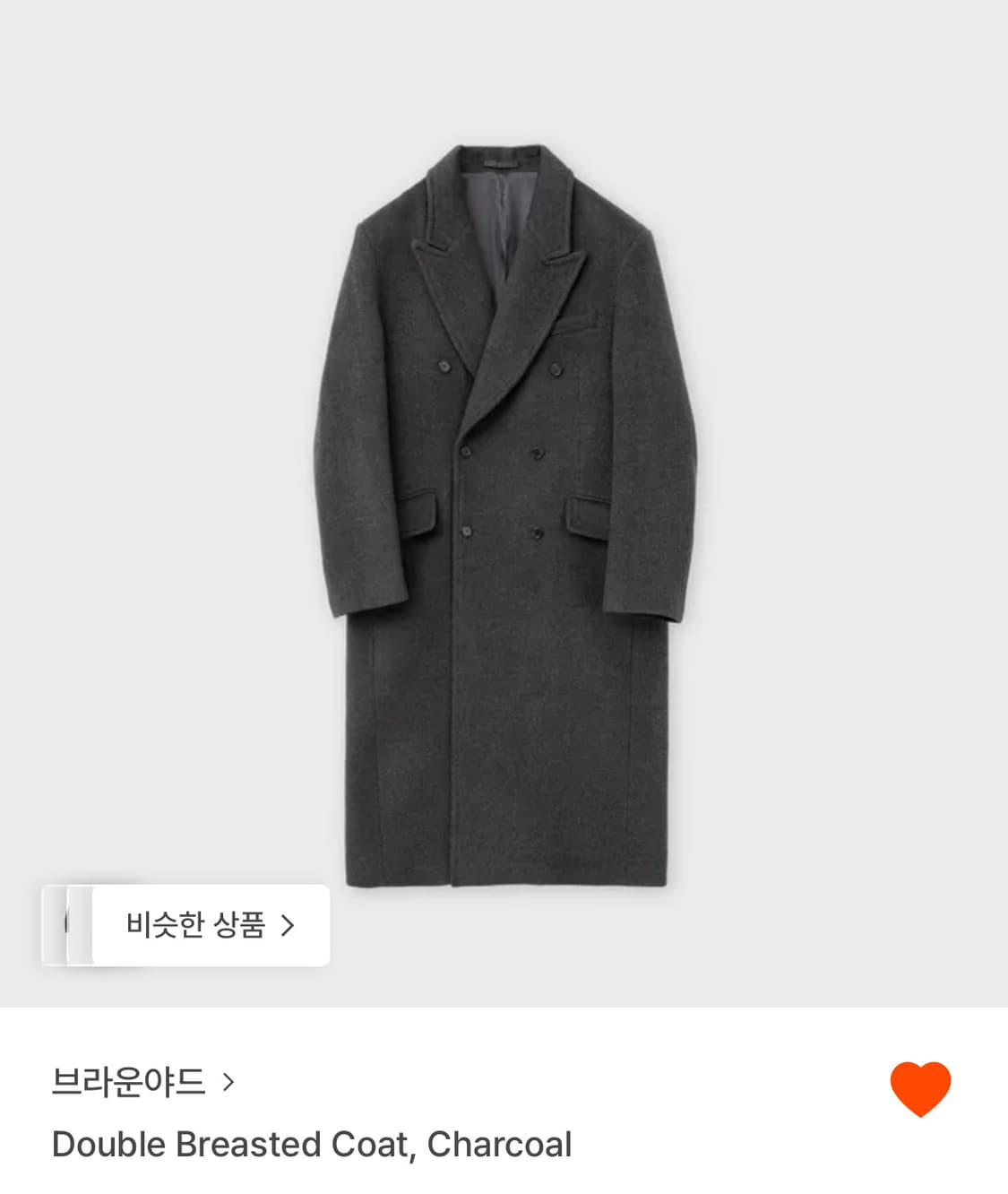Viewport: 1008px width, 1194px height.
Task: Tap the charcoal coat product photo
Action: tap(504, 502)
